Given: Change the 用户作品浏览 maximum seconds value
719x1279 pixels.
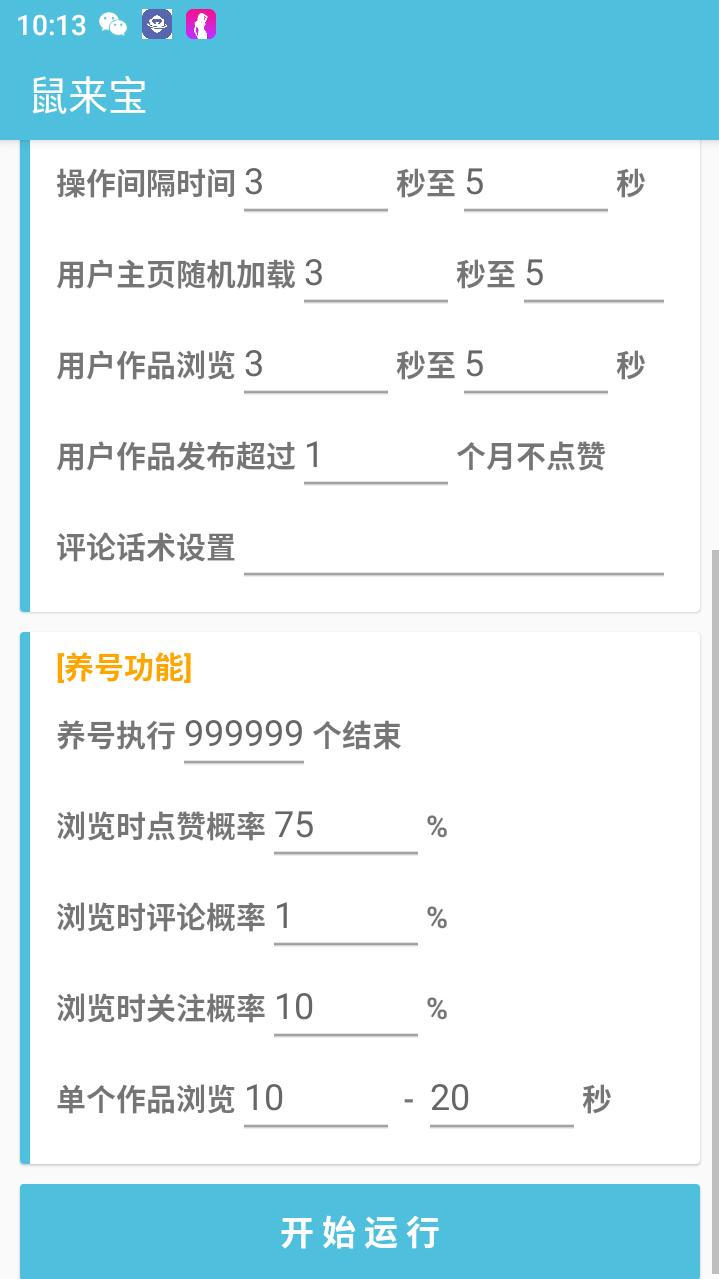Looking at the screenshot, I should [x=535, y=366].
